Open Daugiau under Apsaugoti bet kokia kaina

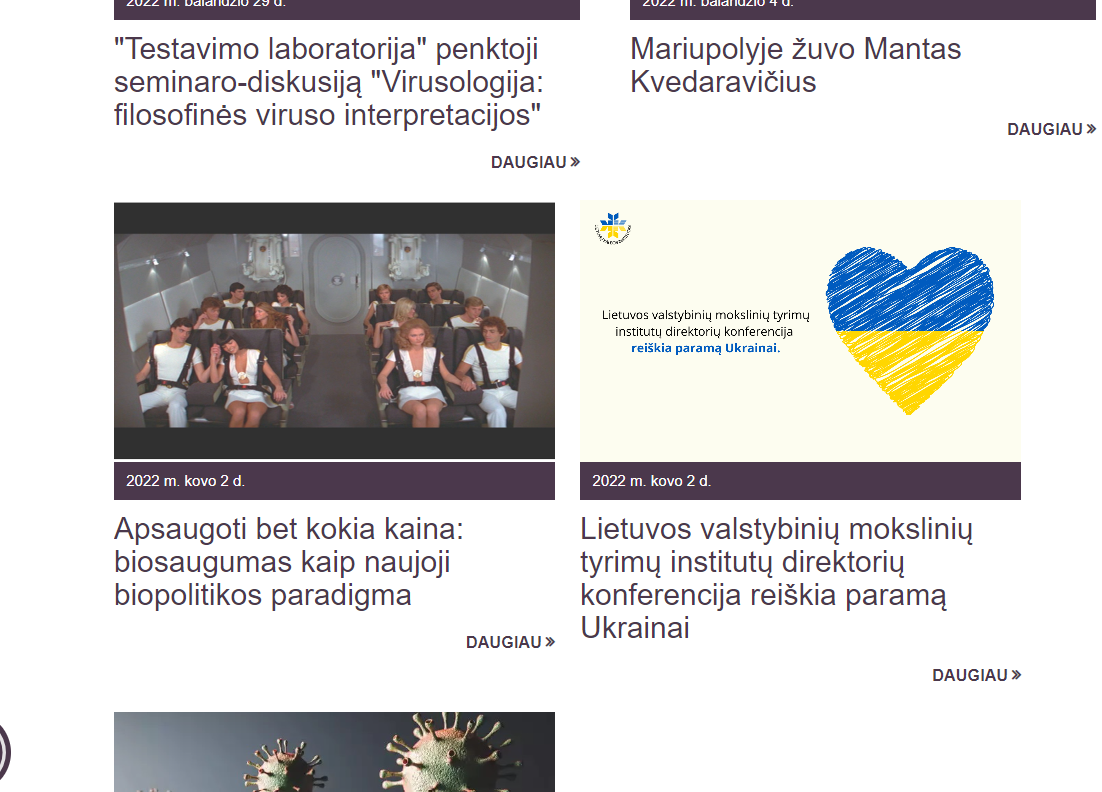tap(510, 642)
